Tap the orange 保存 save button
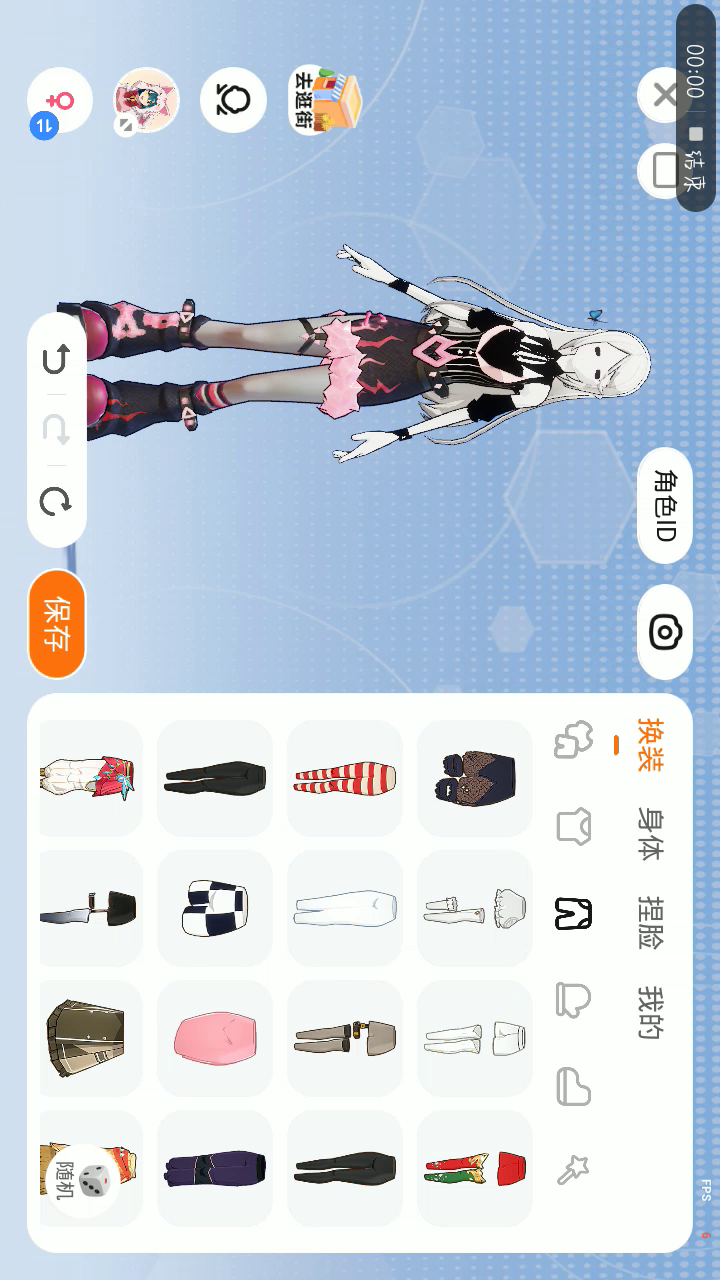The image size is (720, 1280). 57,624
